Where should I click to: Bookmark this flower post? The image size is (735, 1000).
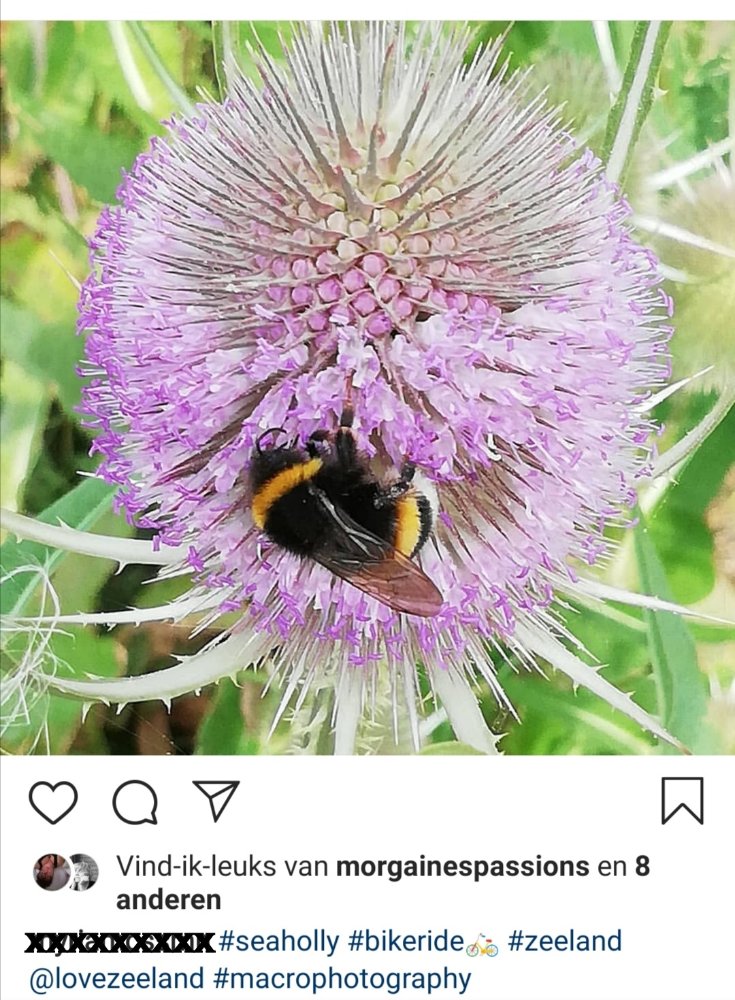pyautogui.click(x=682, y=801)
